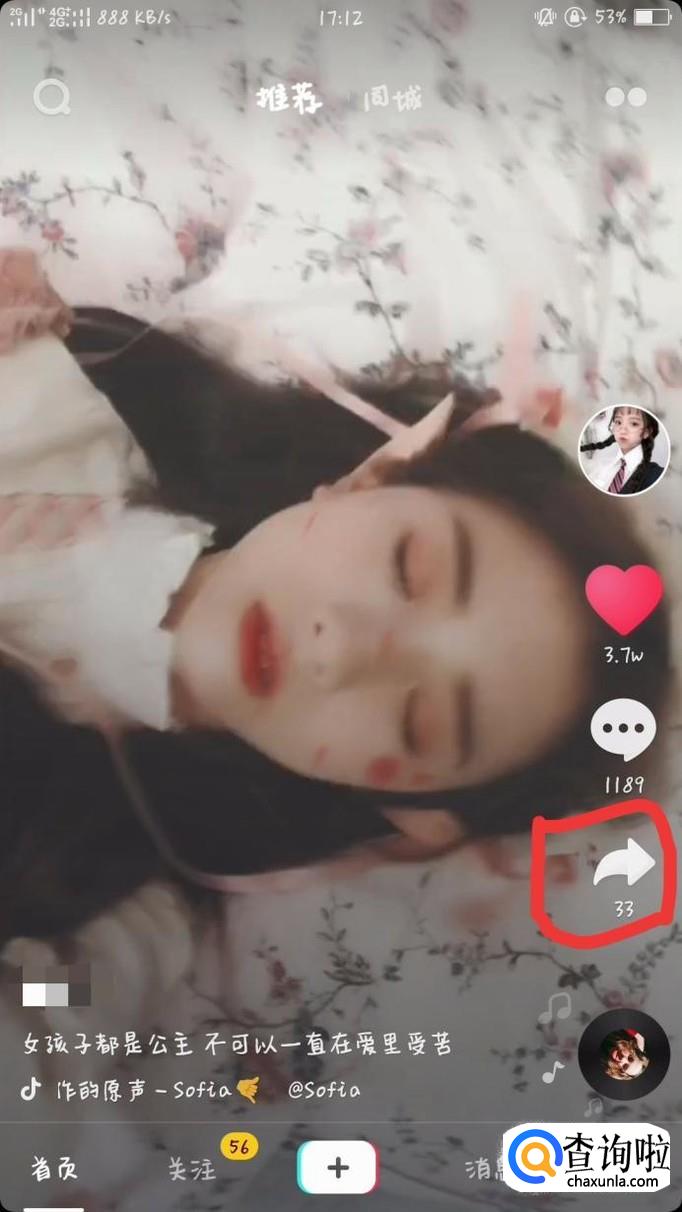Open the comments bubble
The image size is (682, 1212).
[623, 730]
